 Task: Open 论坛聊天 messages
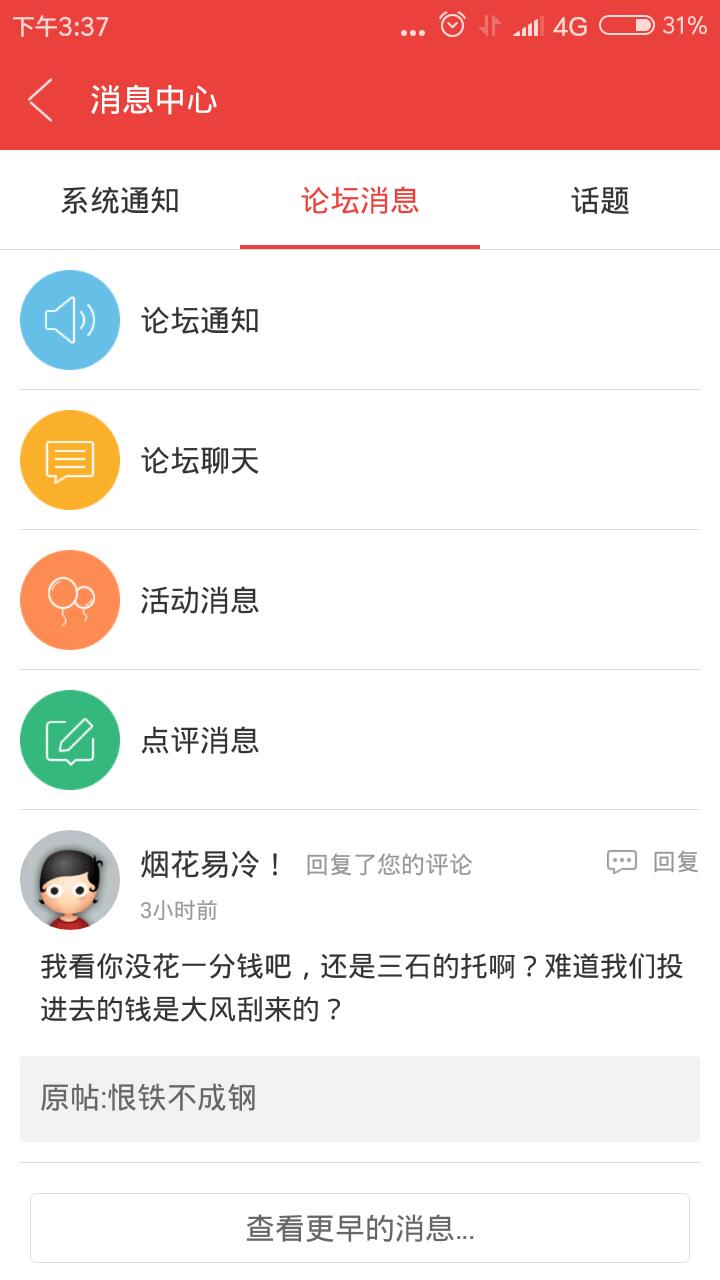pos(360,460)
